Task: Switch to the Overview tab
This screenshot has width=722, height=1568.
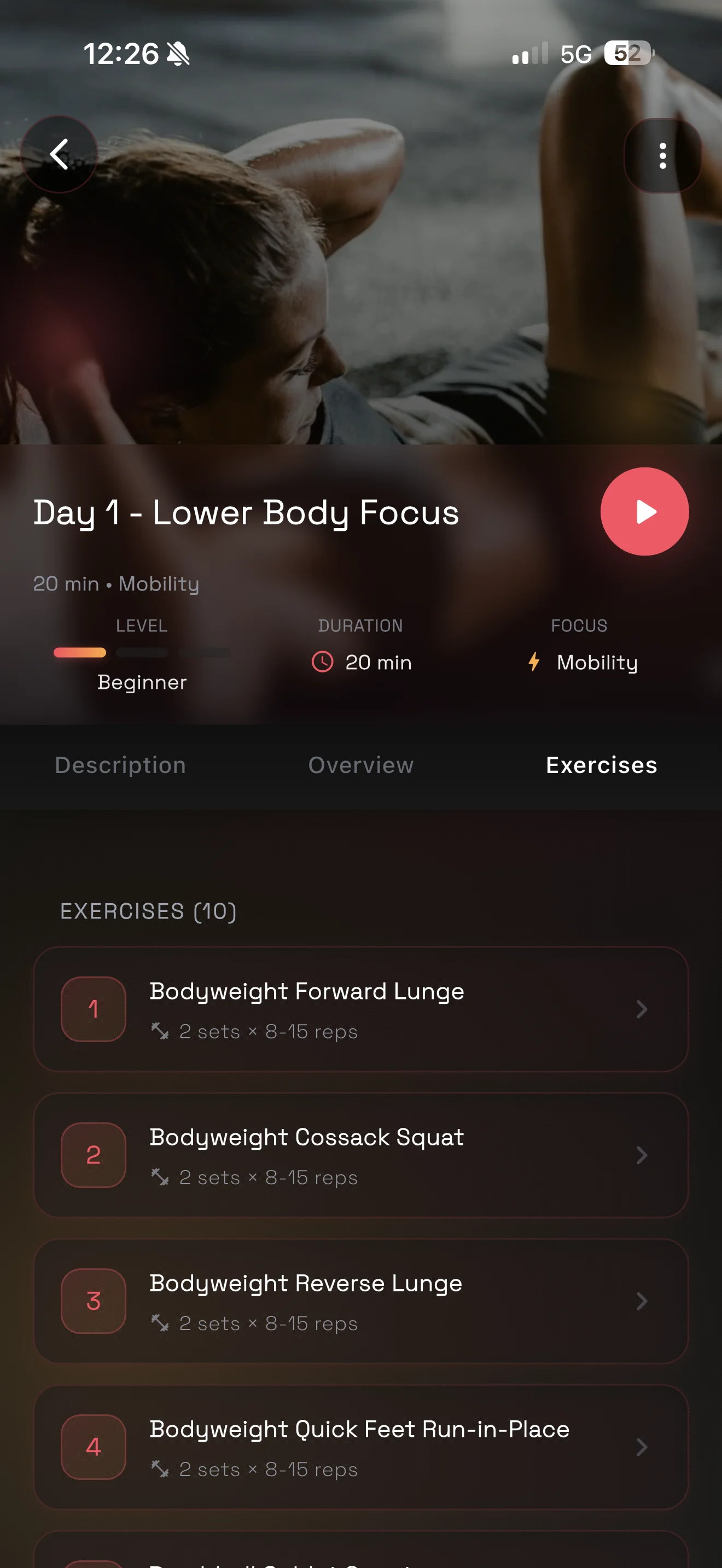Action: point(361,765)
